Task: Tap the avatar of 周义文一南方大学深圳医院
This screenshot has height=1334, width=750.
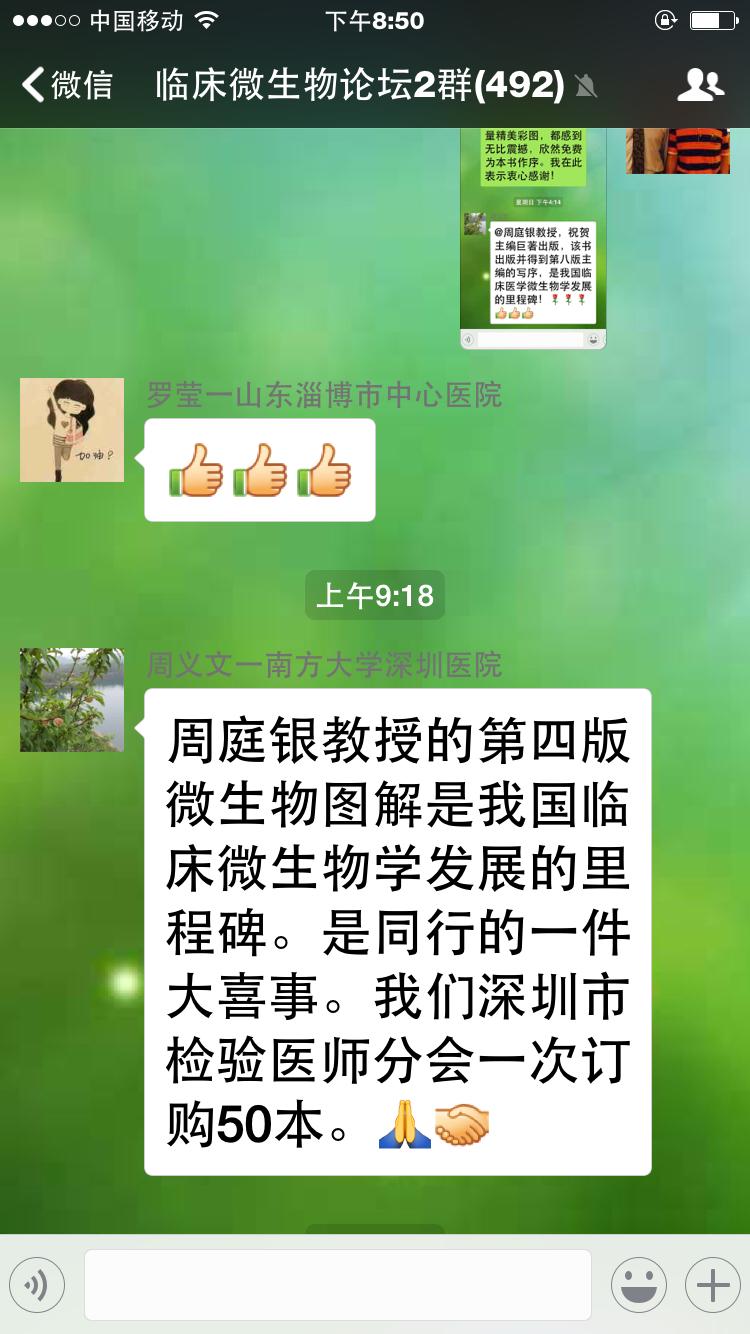Action: pos(72,700)
